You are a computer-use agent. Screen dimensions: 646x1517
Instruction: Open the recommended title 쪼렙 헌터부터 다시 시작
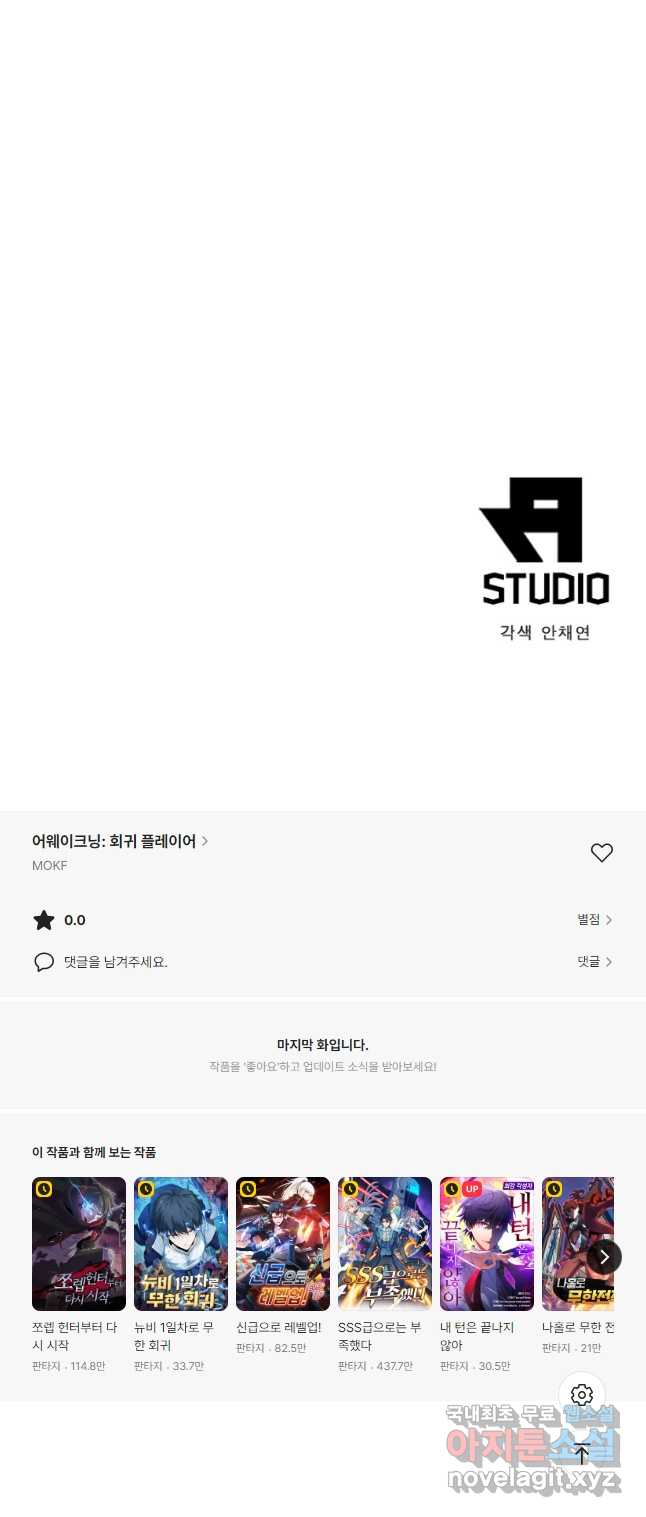79,1244
